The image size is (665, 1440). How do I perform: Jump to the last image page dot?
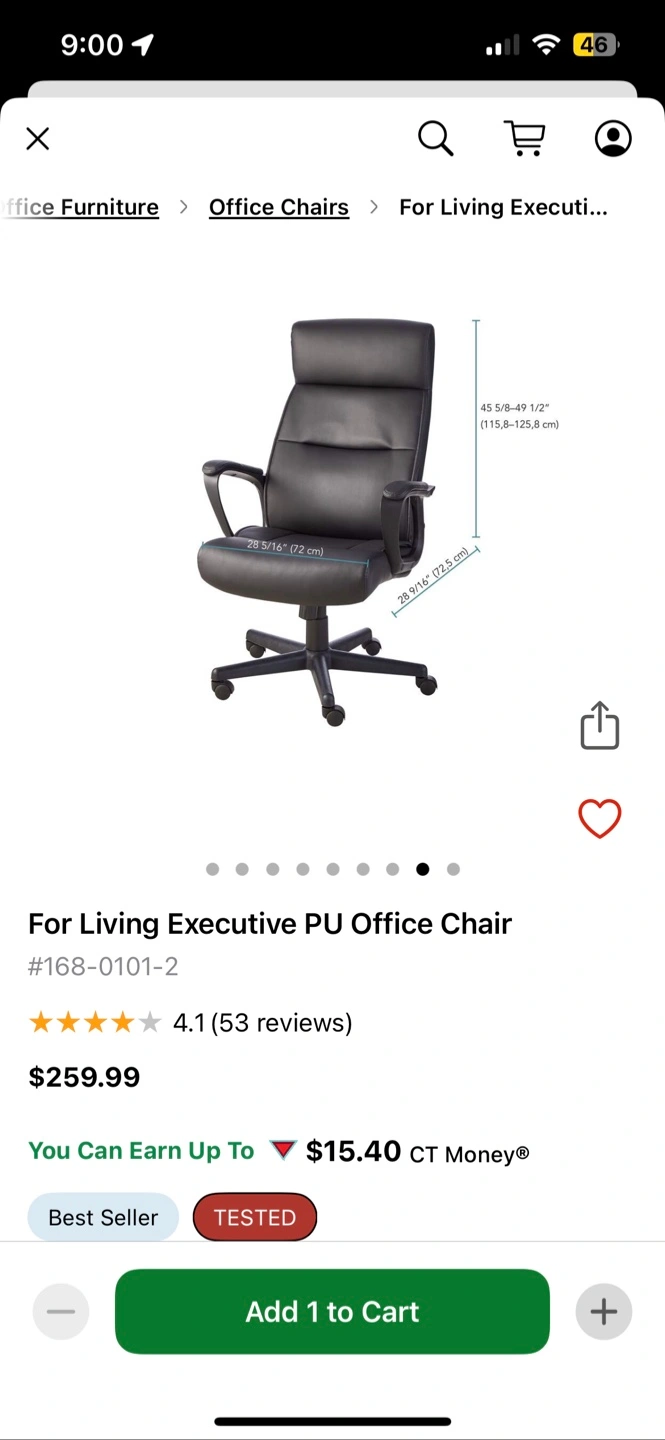[x=453, y=869]
